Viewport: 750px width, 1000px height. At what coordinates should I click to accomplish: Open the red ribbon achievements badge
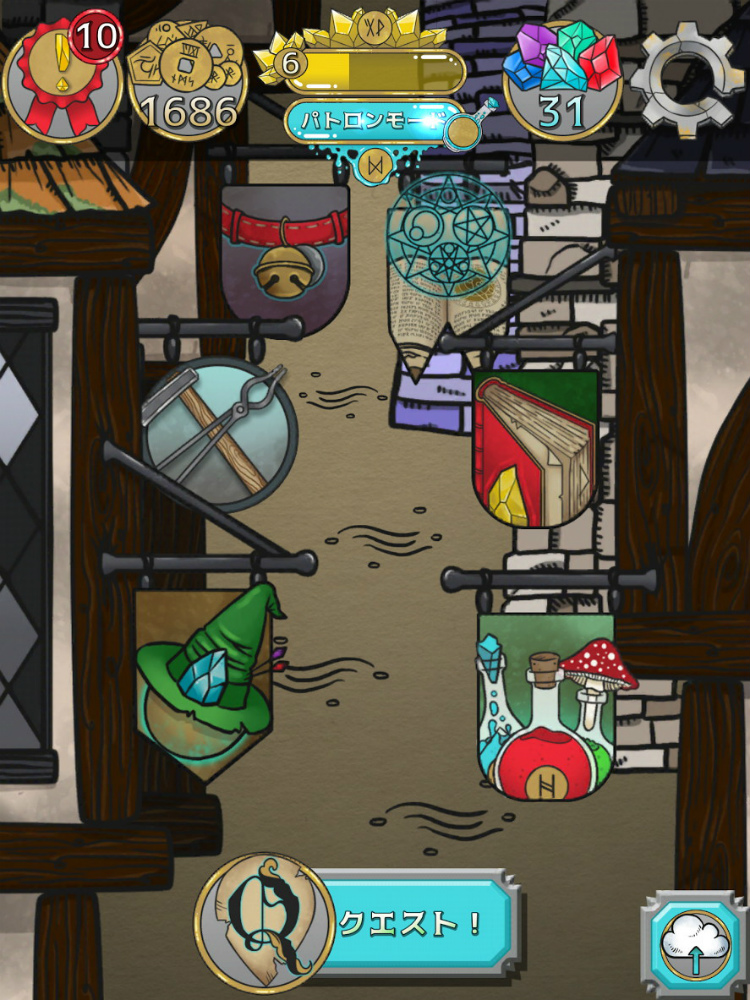click(x=62, y=82)
